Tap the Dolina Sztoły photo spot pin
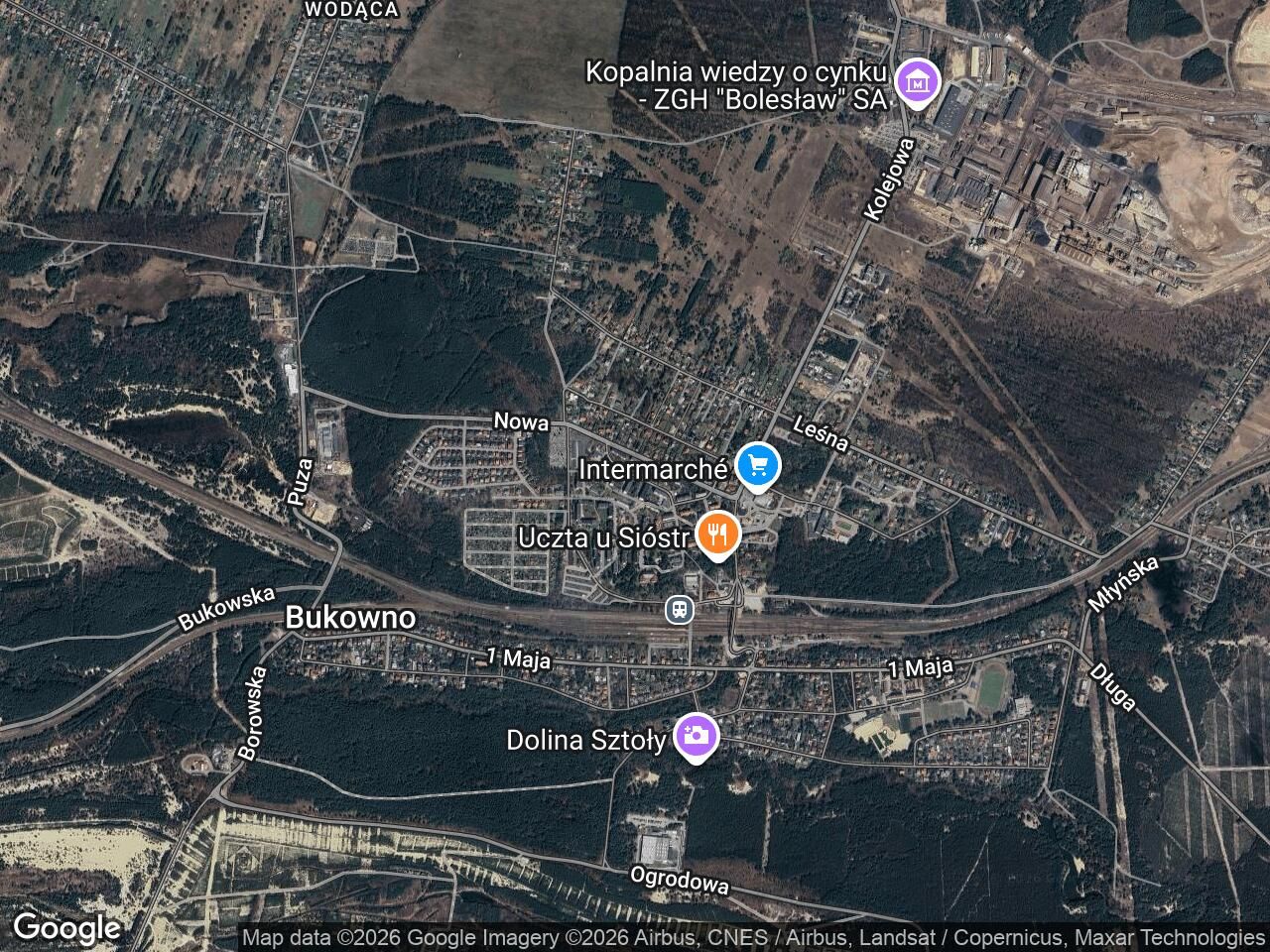 click(x=697, y=737)
